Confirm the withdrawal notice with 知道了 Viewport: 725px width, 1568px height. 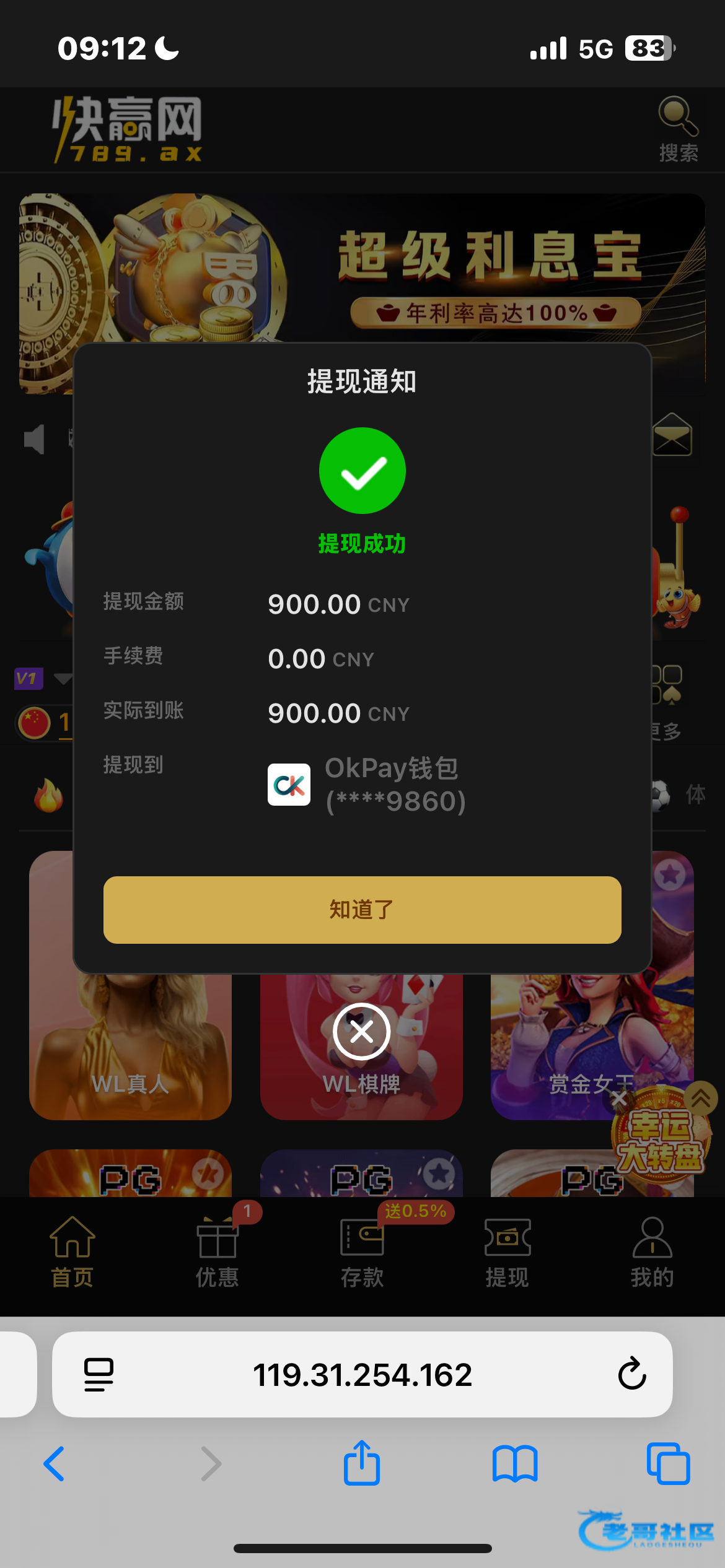pyautogui.click(x=362, y=910)
